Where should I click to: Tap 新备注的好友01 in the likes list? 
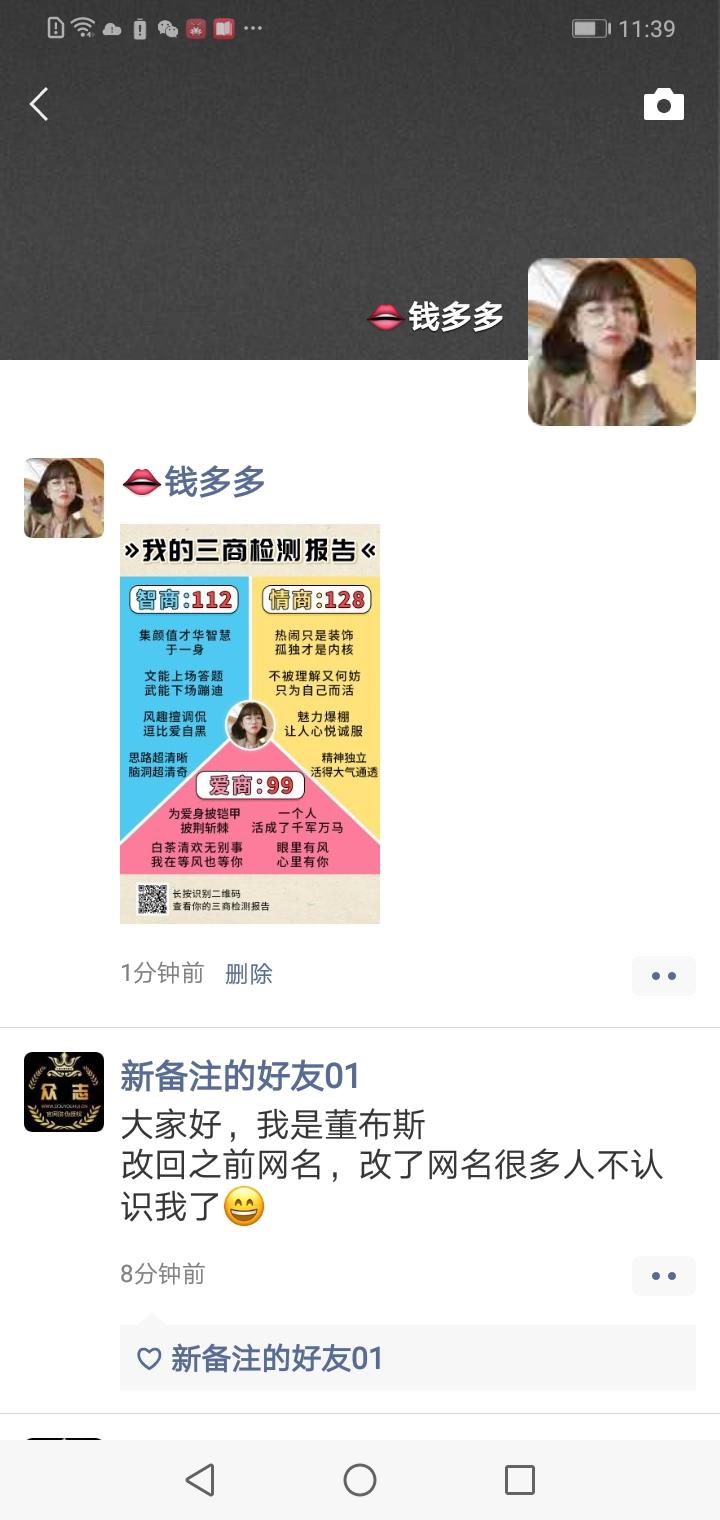click(x=277, y=1358)
